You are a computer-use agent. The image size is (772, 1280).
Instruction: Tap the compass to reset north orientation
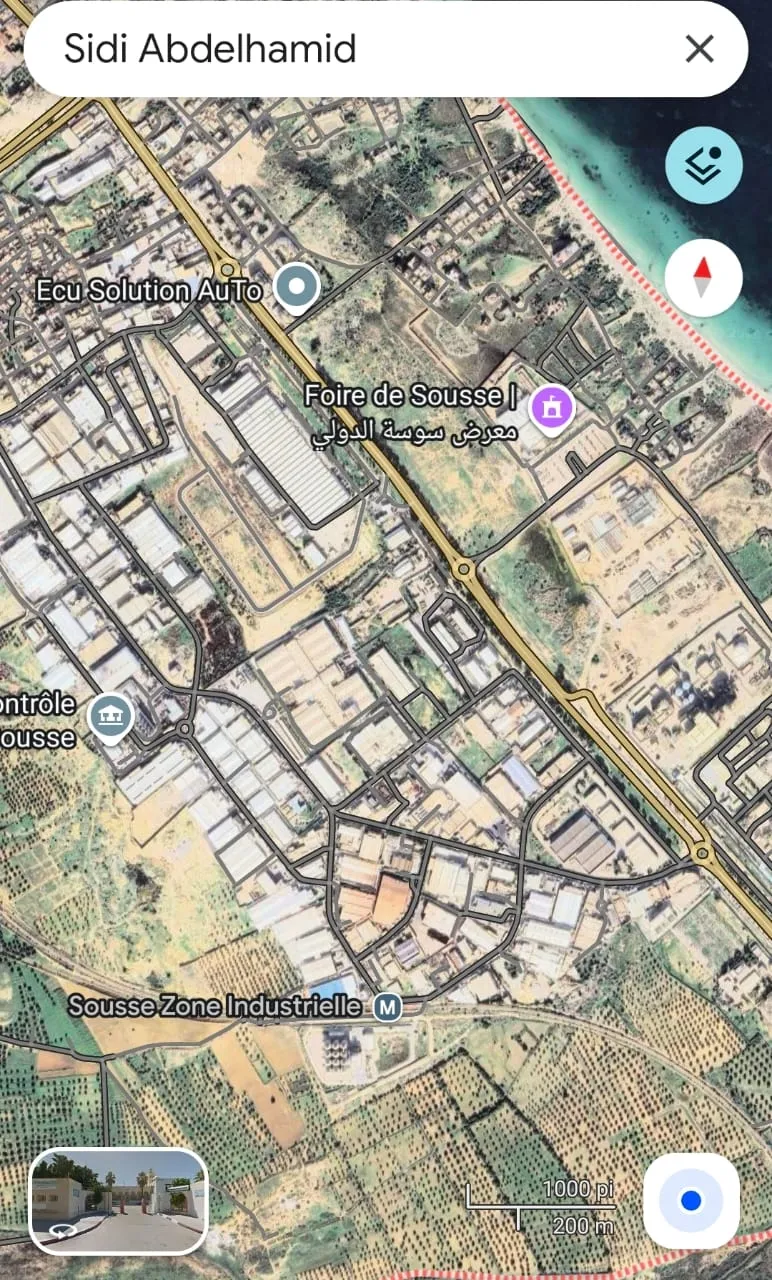click(703, 279)
